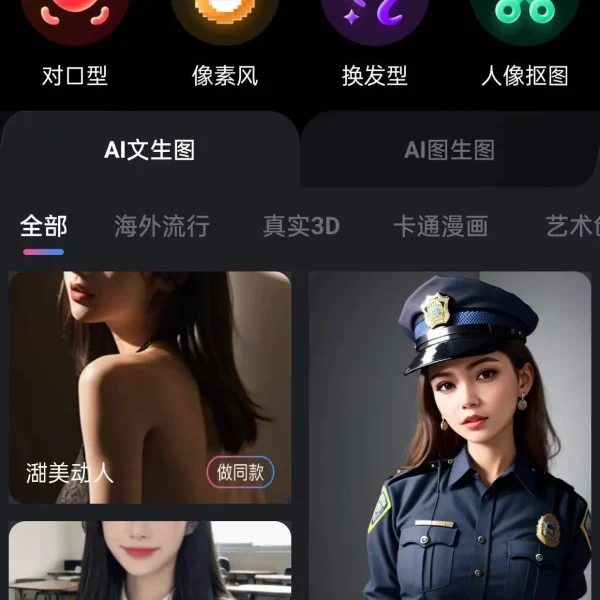This screenshot has width=600, height=600.
Task: Switch to the AI图生图 tab
Action: [449, 150]
